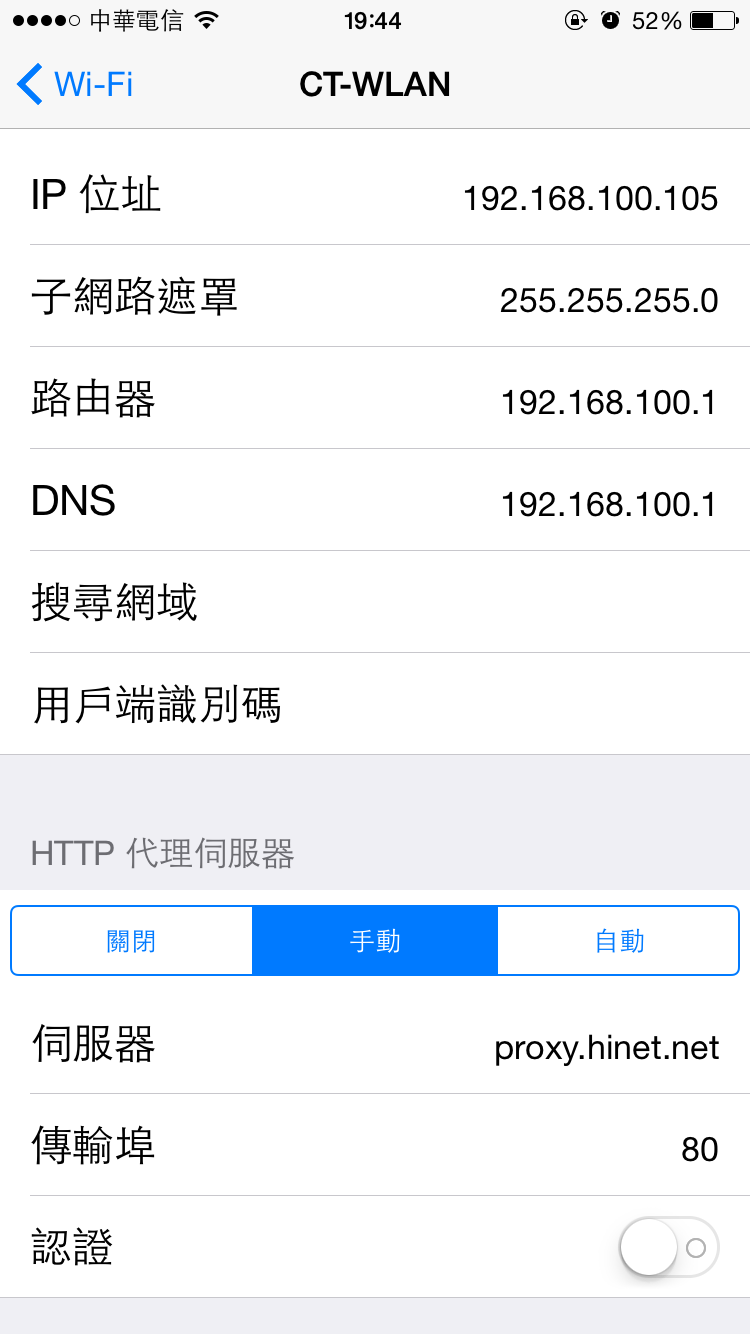Tap the 搜尋網域 search domains field
This screenshot has height=1334, width=750.
[x=375, y=603]
